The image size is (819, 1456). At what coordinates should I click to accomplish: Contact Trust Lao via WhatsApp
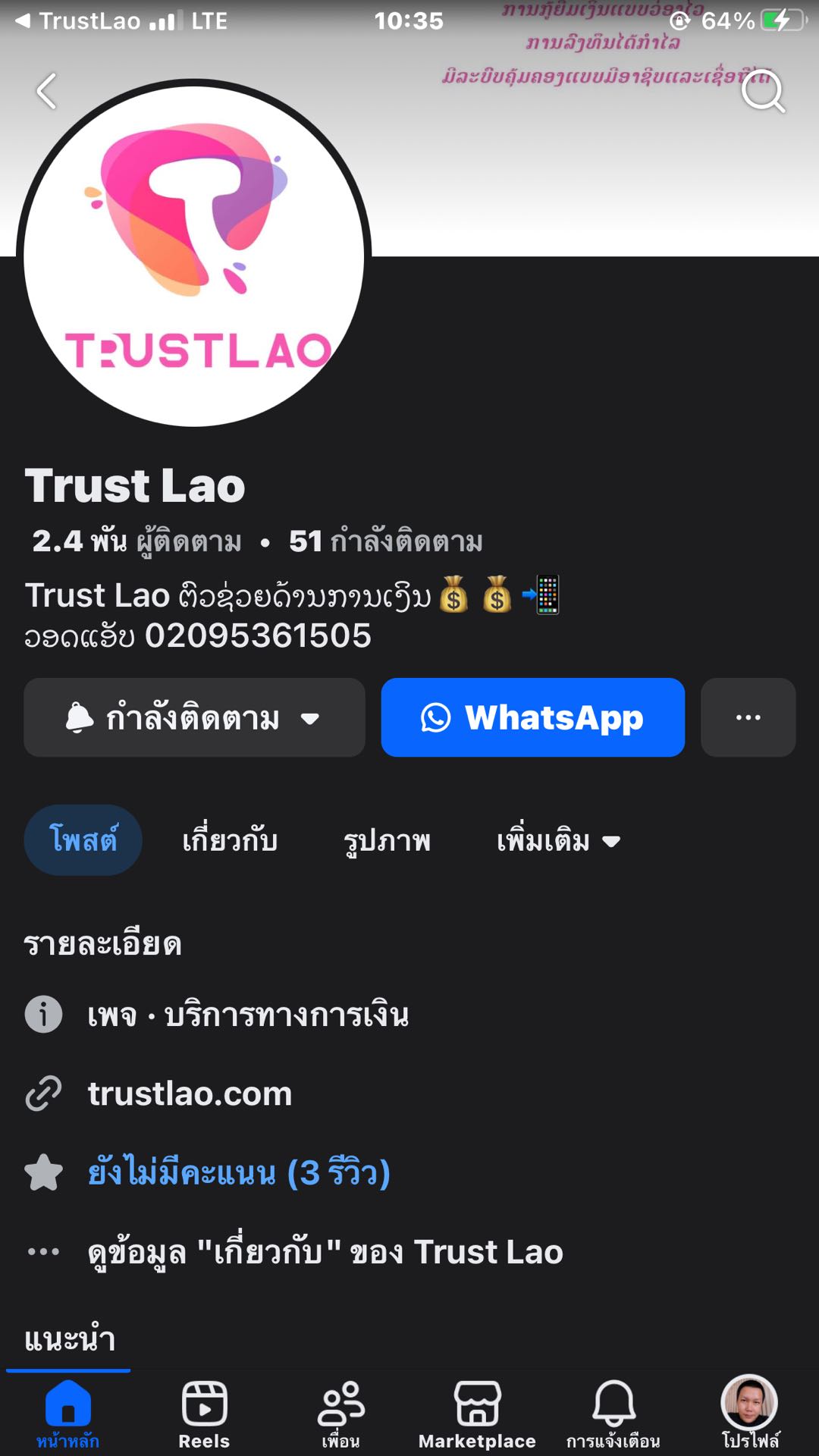[532, 717]
